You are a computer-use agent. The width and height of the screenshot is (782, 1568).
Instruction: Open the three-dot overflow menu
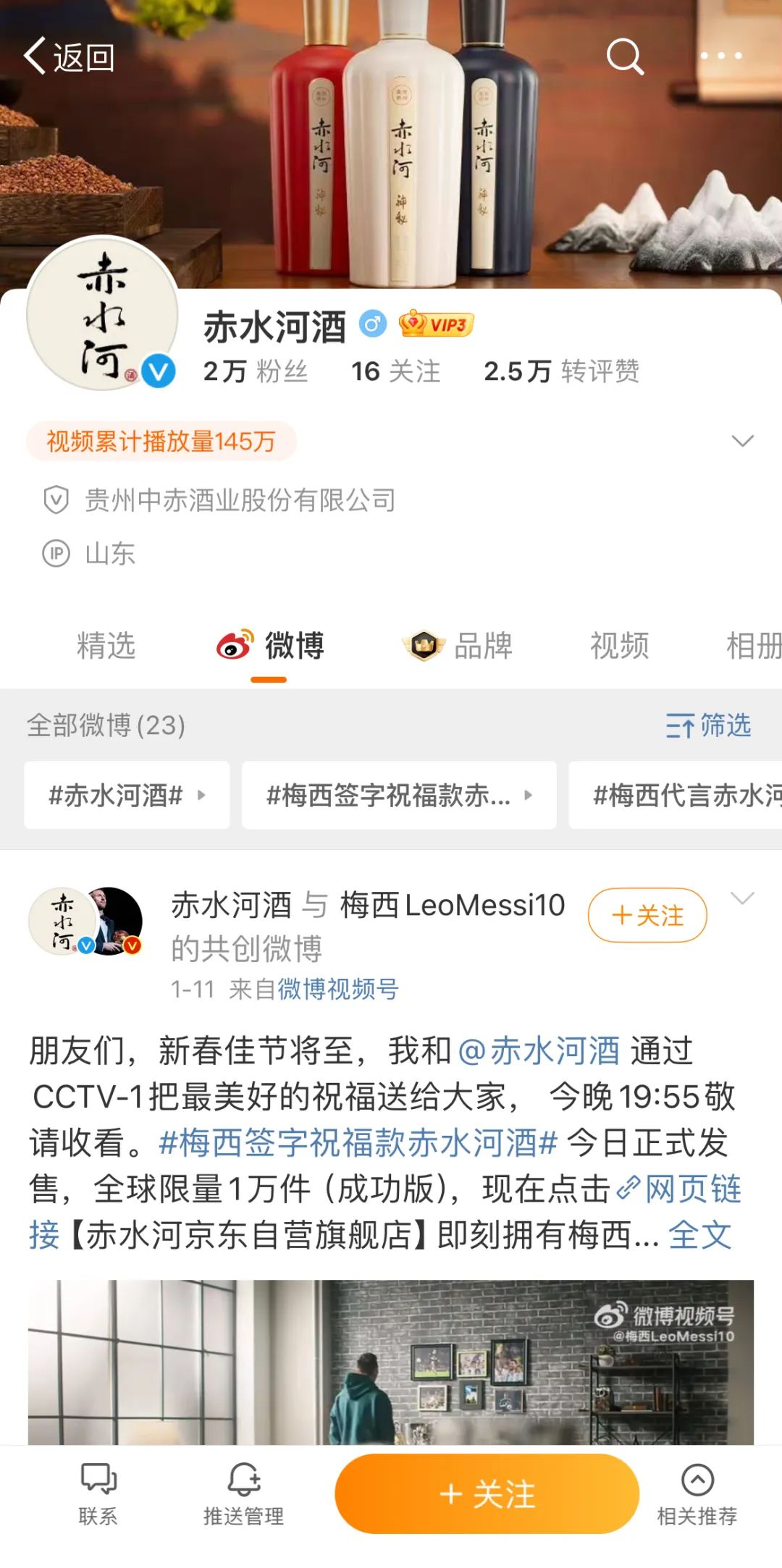[720, 56]
